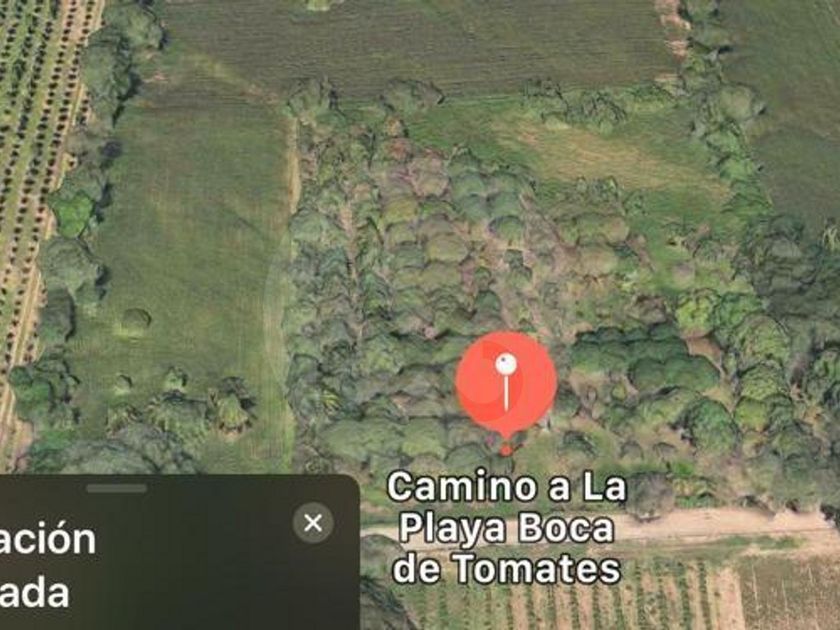
Task: Close the marked location card
Action: pos(313,523)
